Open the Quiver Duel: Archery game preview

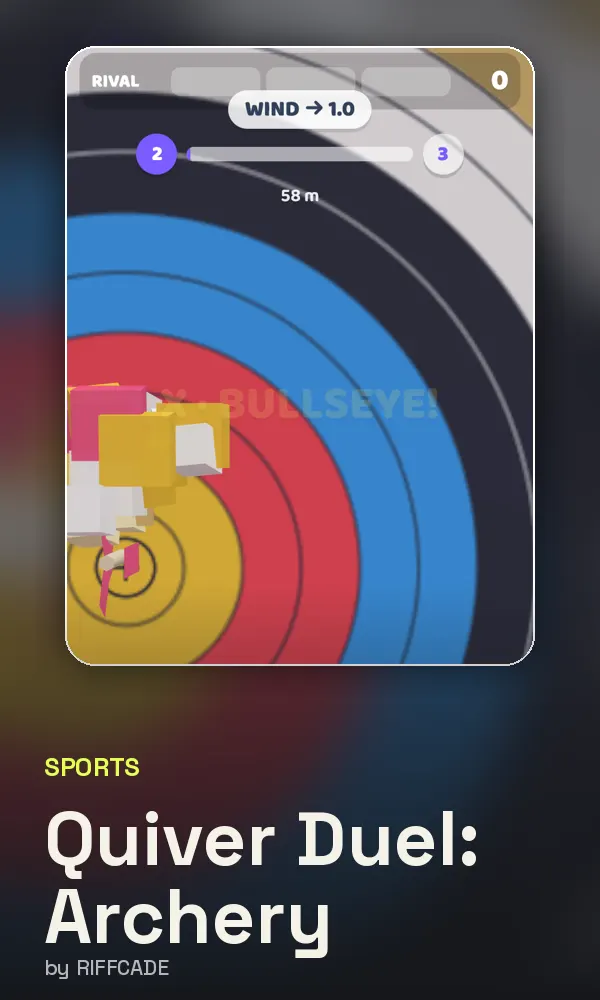click(x=300, y=356)
